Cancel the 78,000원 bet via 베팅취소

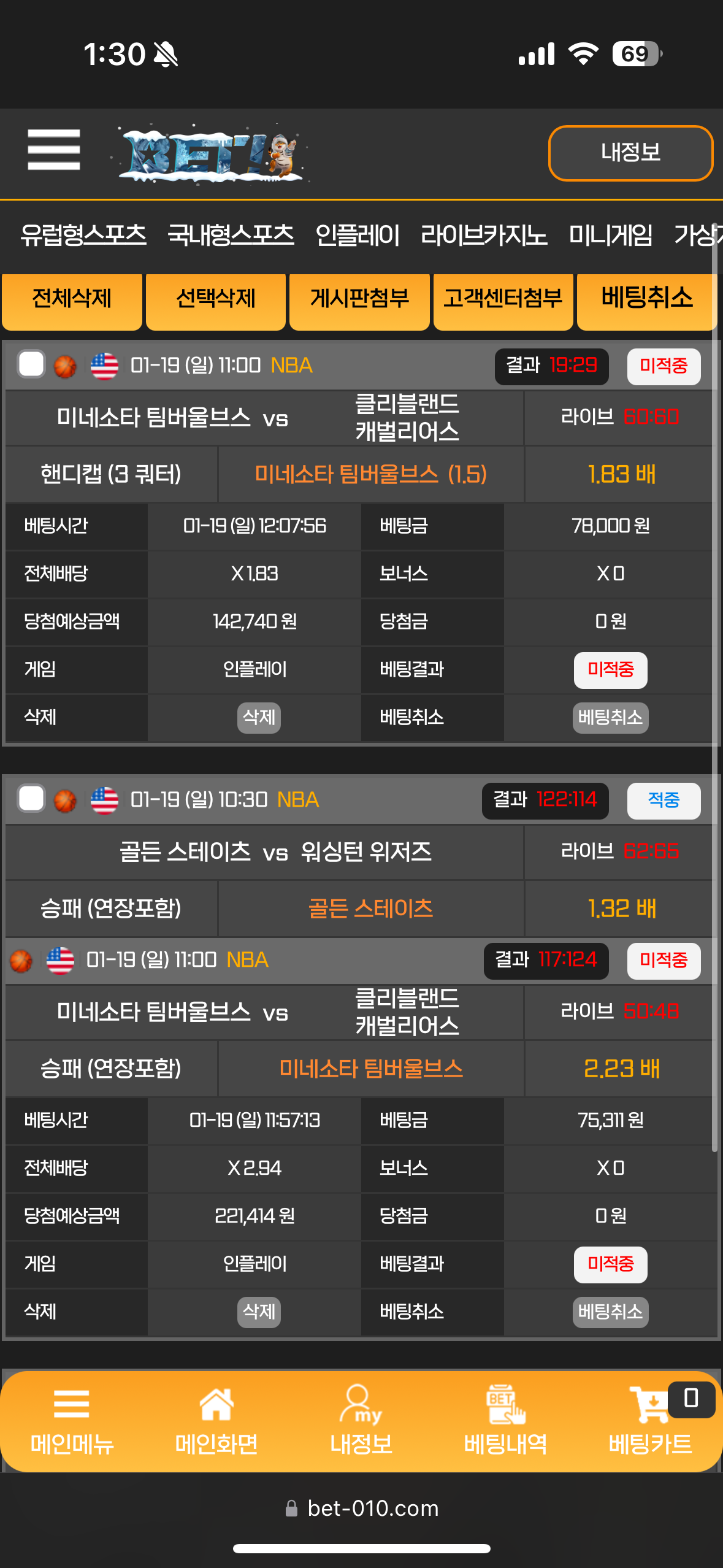coord(610,717)
